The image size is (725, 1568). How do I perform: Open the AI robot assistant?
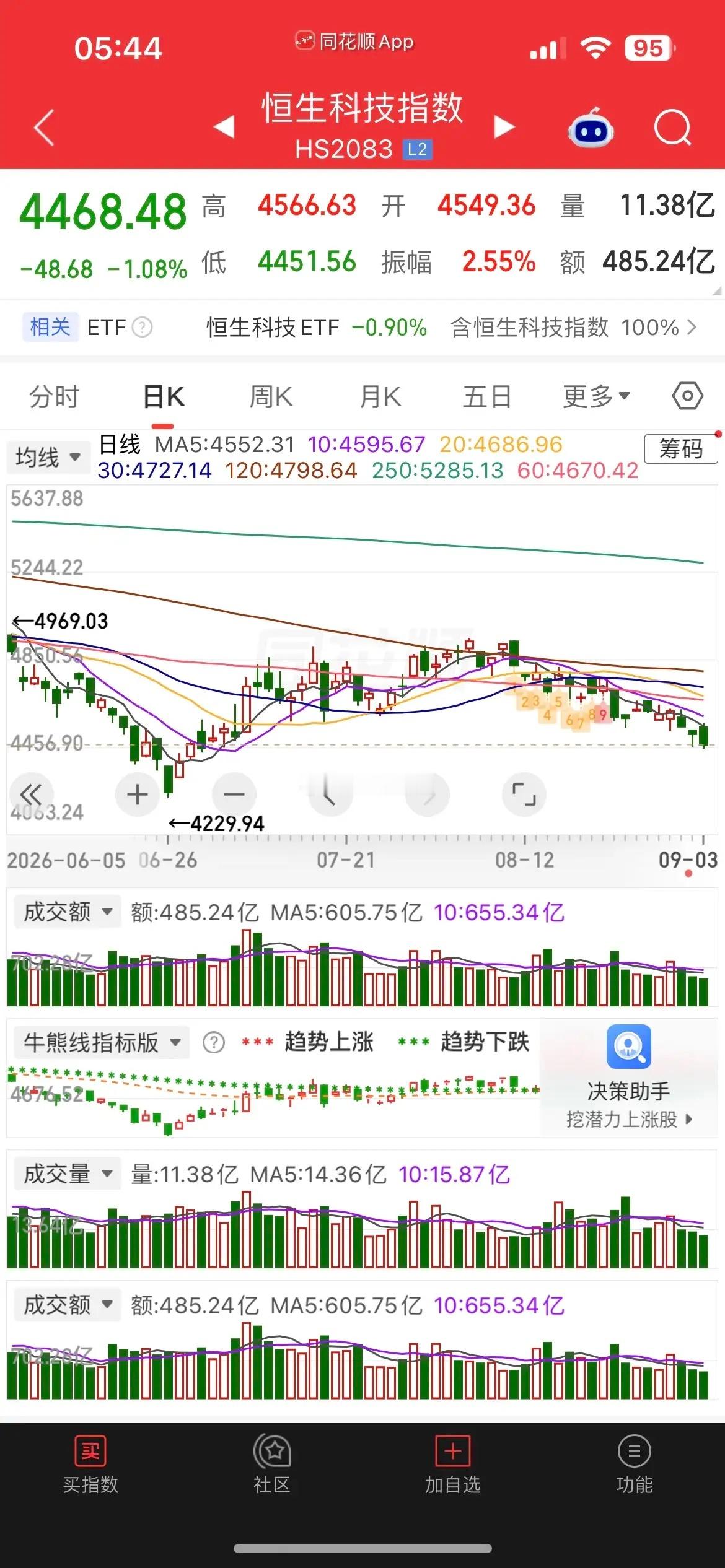pos(591,128)
